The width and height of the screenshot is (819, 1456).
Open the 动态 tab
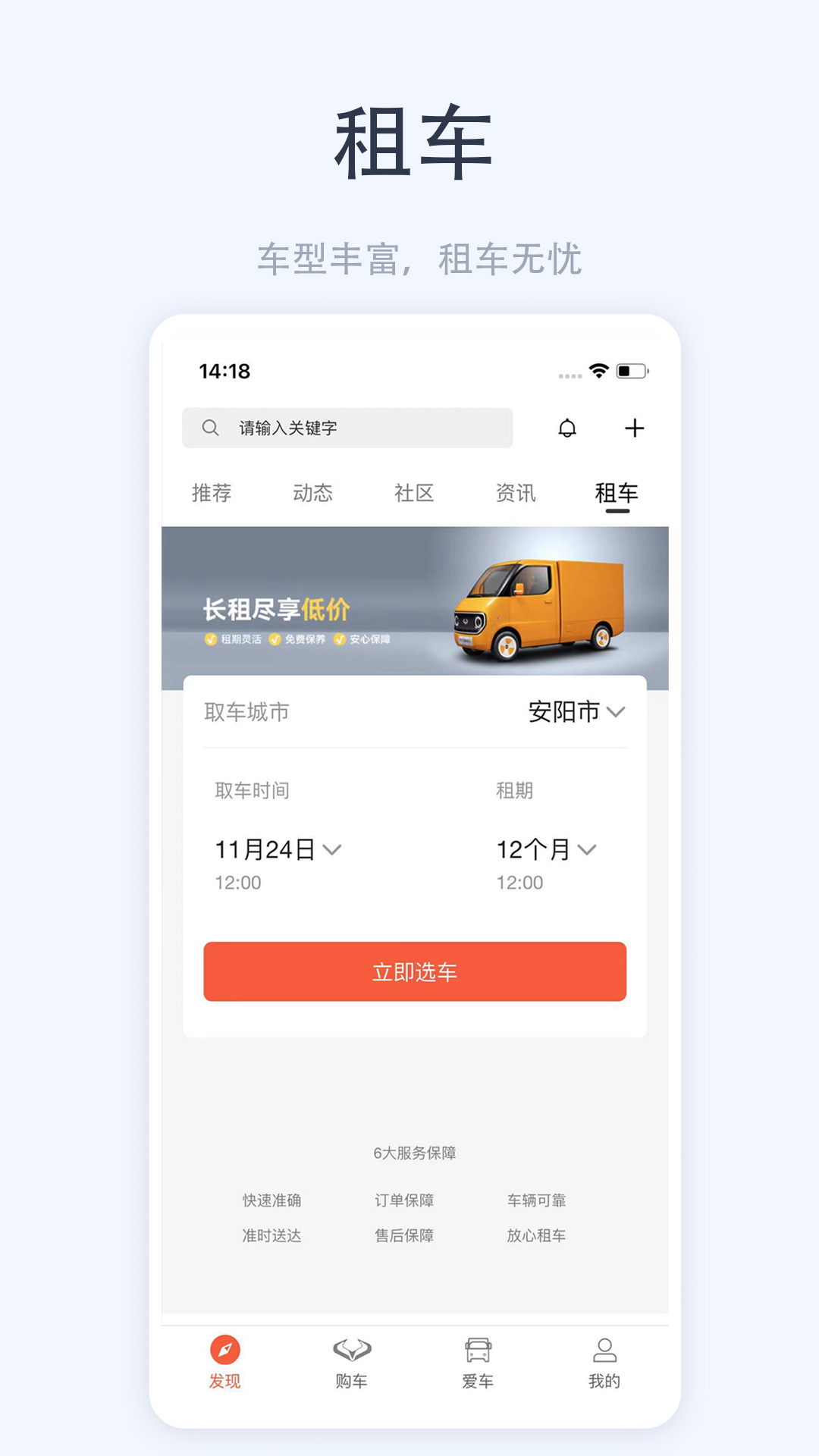pos(311,493)
